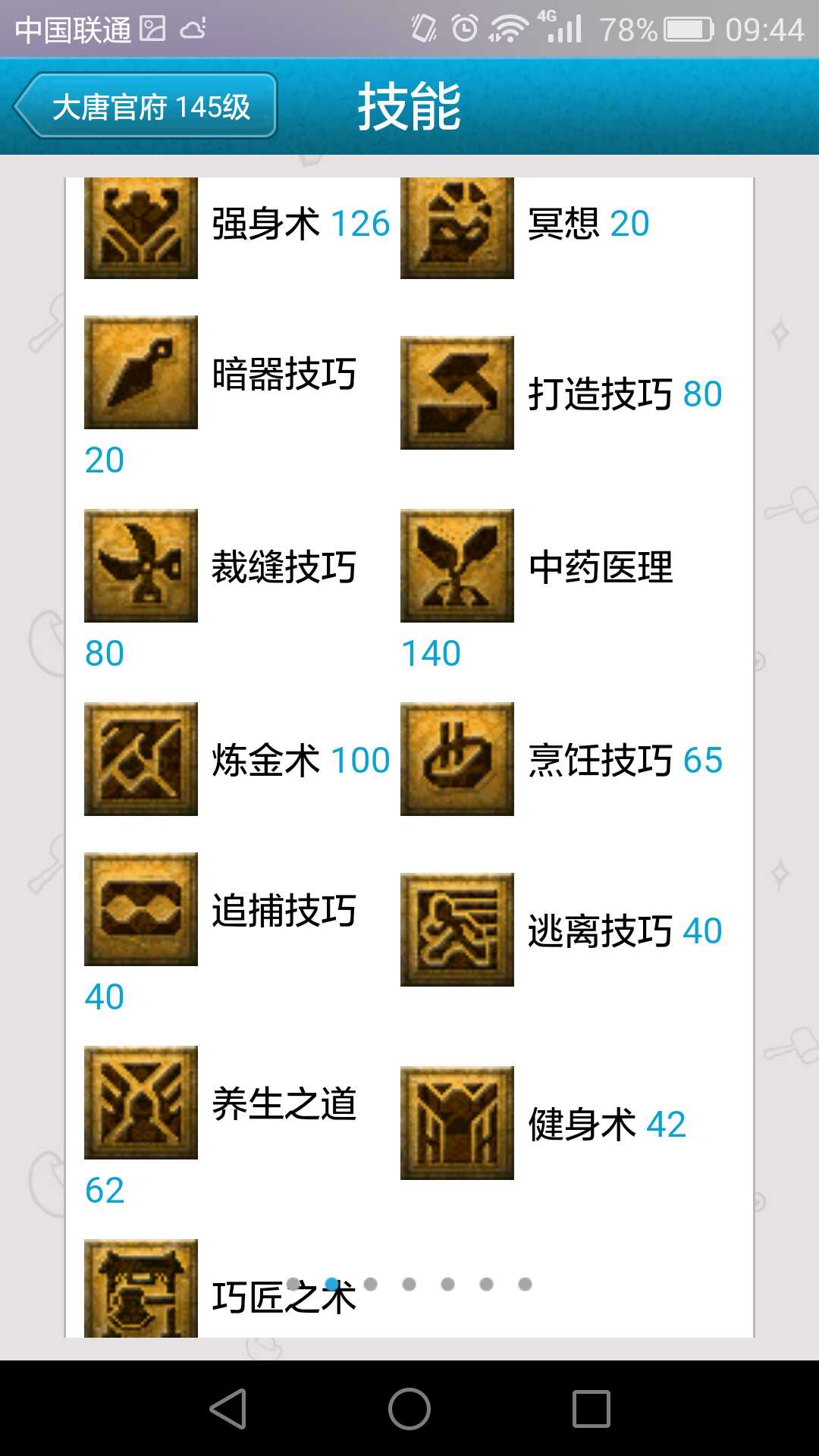Select the 追捕技巧 skill icon
Image resolution: width=819 pixels, height=1456 pixels.
point(141,909)
